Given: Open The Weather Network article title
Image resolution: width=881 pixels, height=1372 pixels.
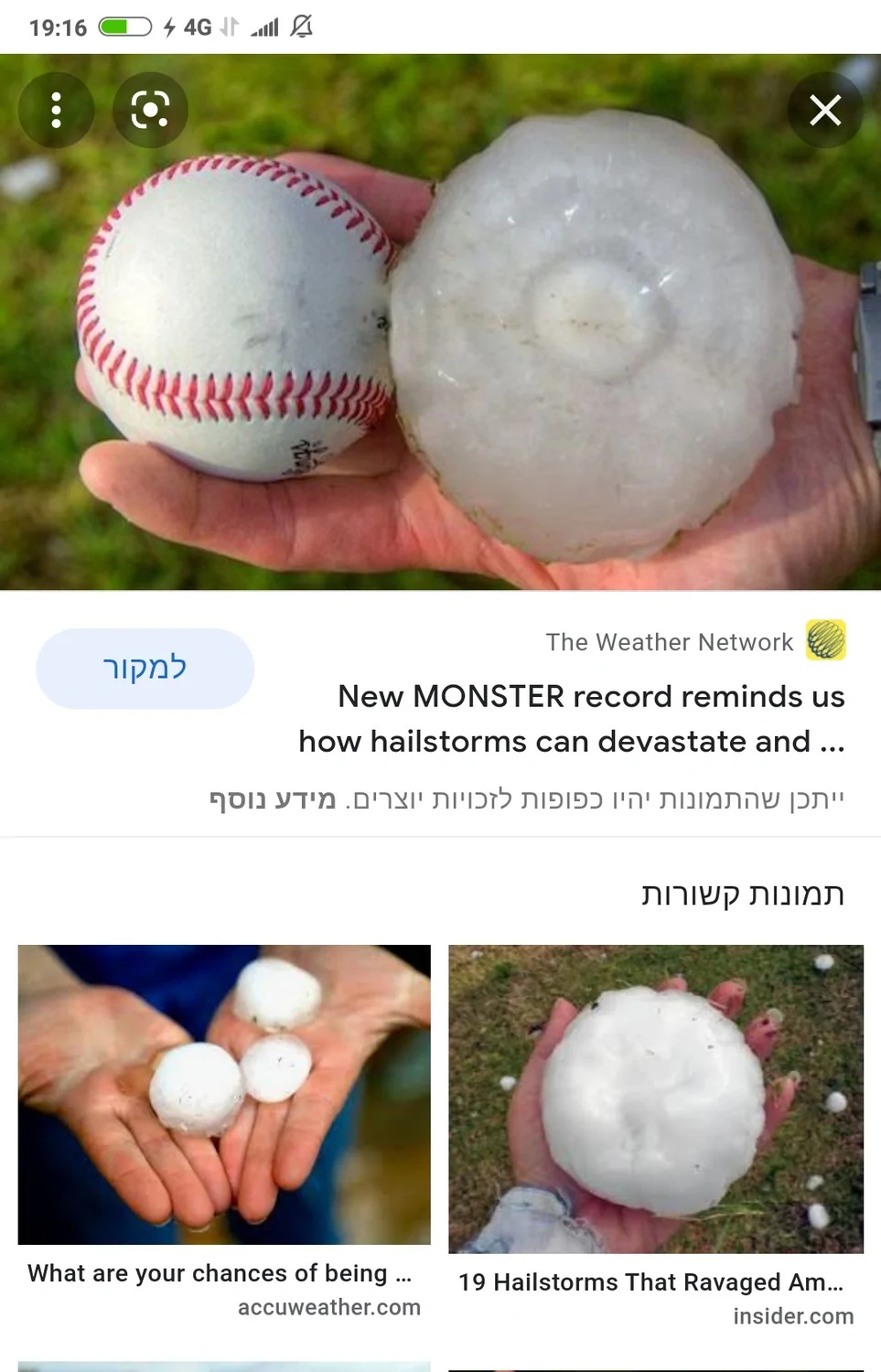Looking at the screenshot, I should [x=572, y=718].
